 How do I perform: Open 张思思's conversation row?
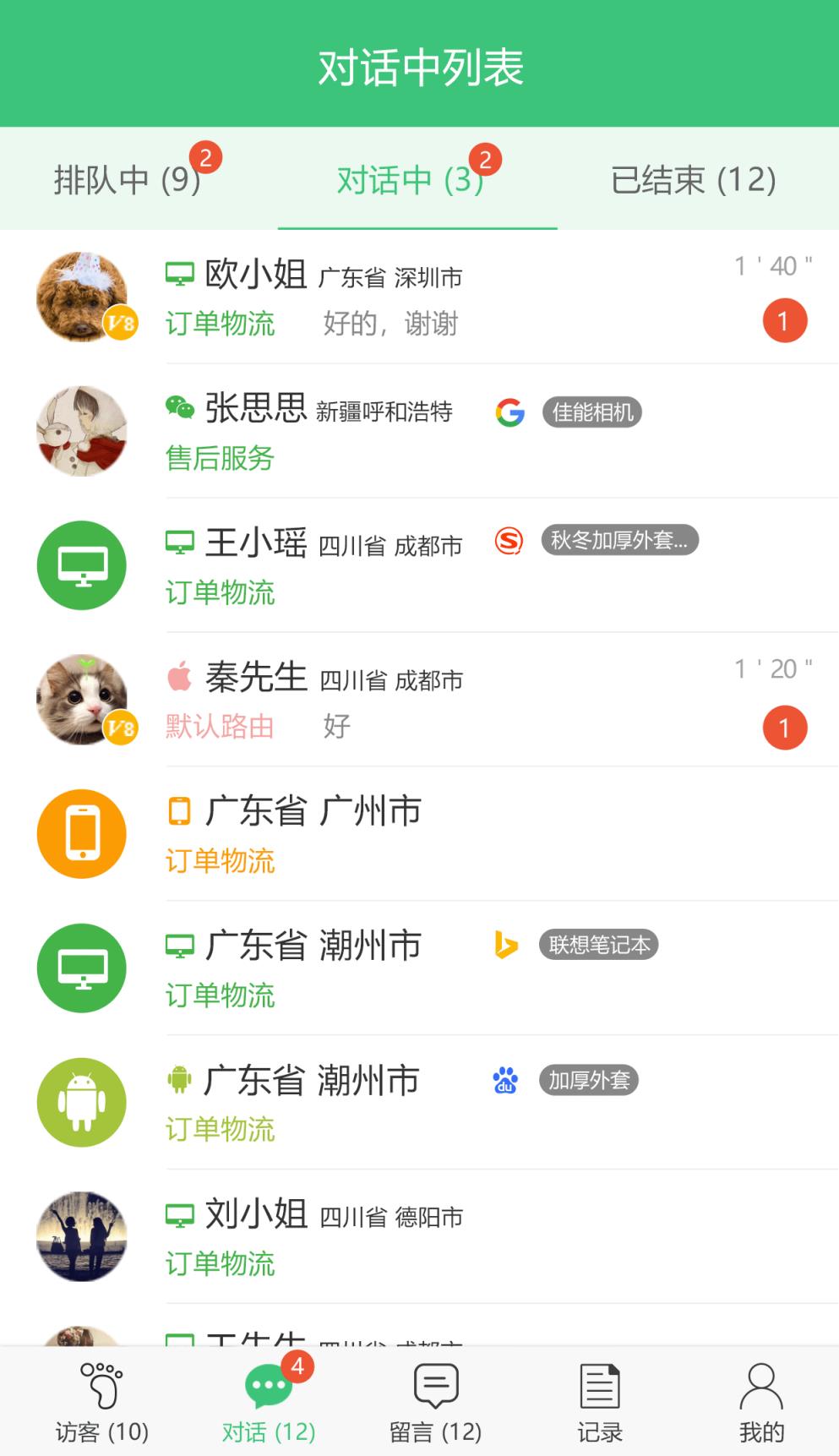[x=380, y=431]
